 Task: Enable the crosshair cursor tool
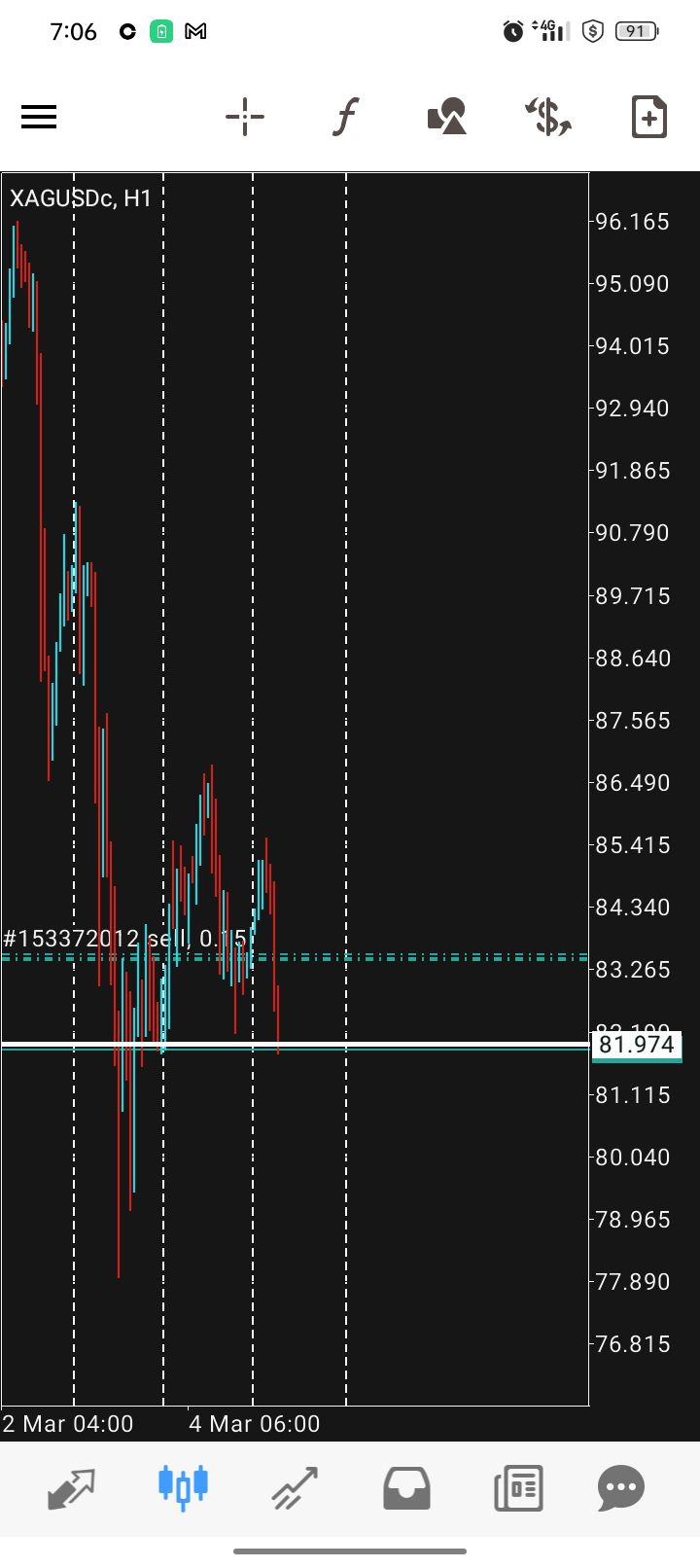[x=245, y=118]
